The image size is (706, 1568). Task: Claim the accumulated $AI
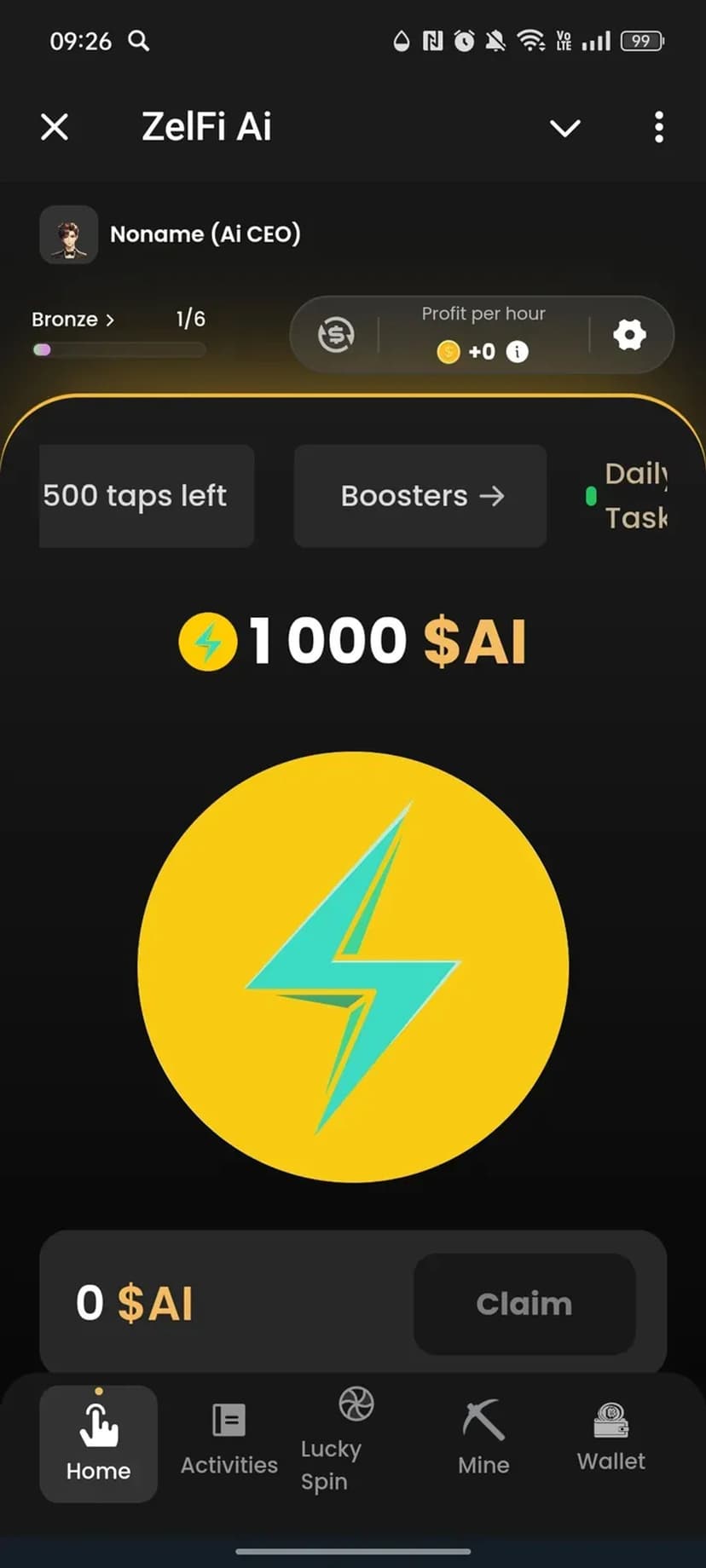coord(524,1304)
